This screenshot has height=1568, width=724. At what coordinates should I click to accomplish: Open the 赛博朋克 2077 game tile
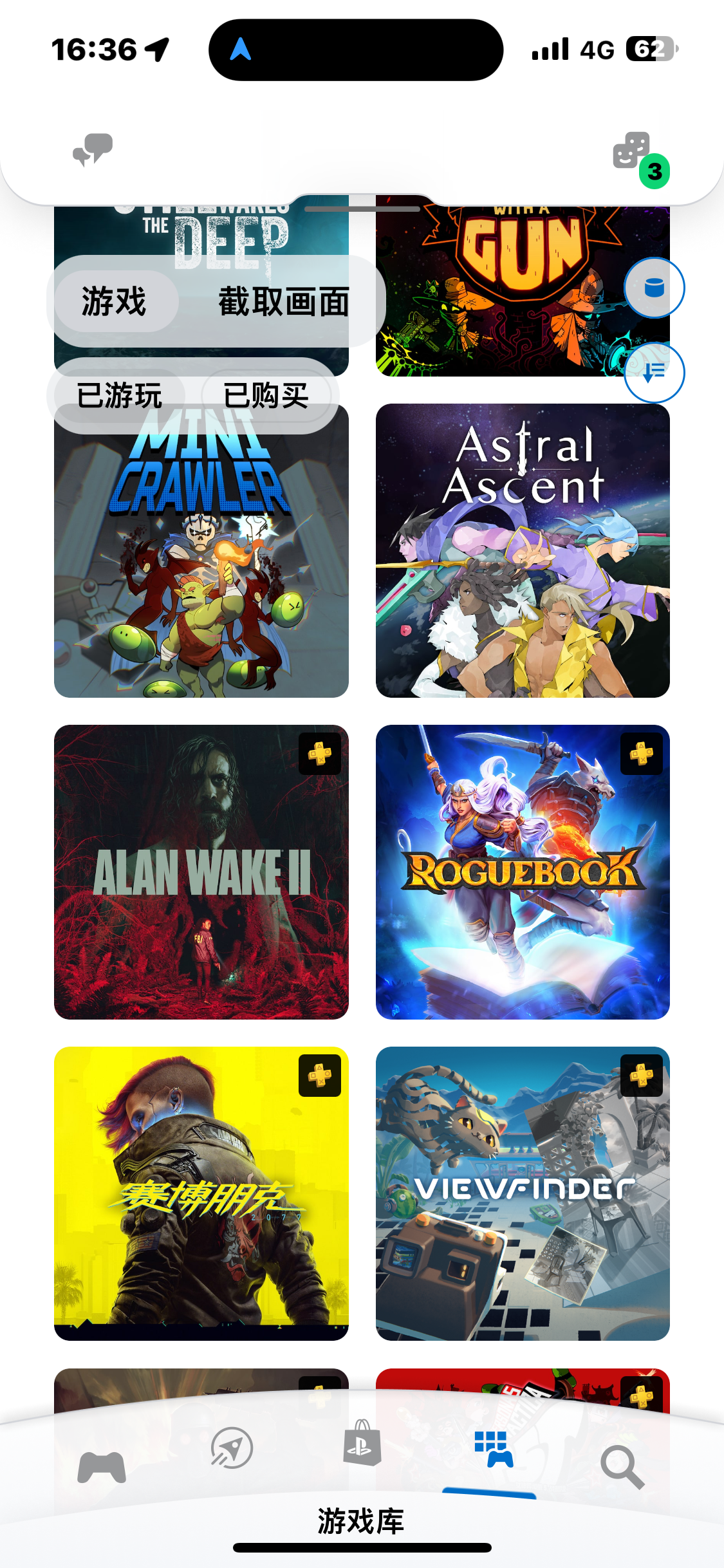tap(201, 1193)
